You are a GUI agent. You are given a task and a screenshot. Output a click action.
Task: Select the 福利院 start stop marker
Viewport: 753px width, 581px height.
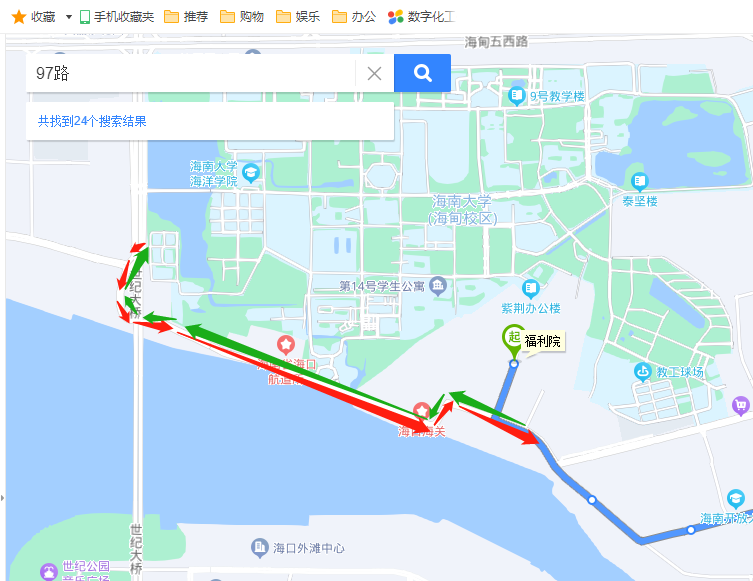[513, 338]
